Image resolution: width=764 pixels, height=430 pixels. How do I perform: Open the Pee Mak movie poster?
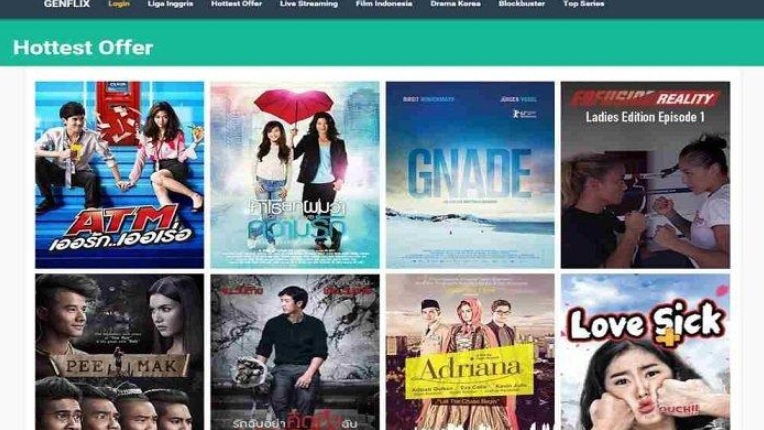(119, 352)
